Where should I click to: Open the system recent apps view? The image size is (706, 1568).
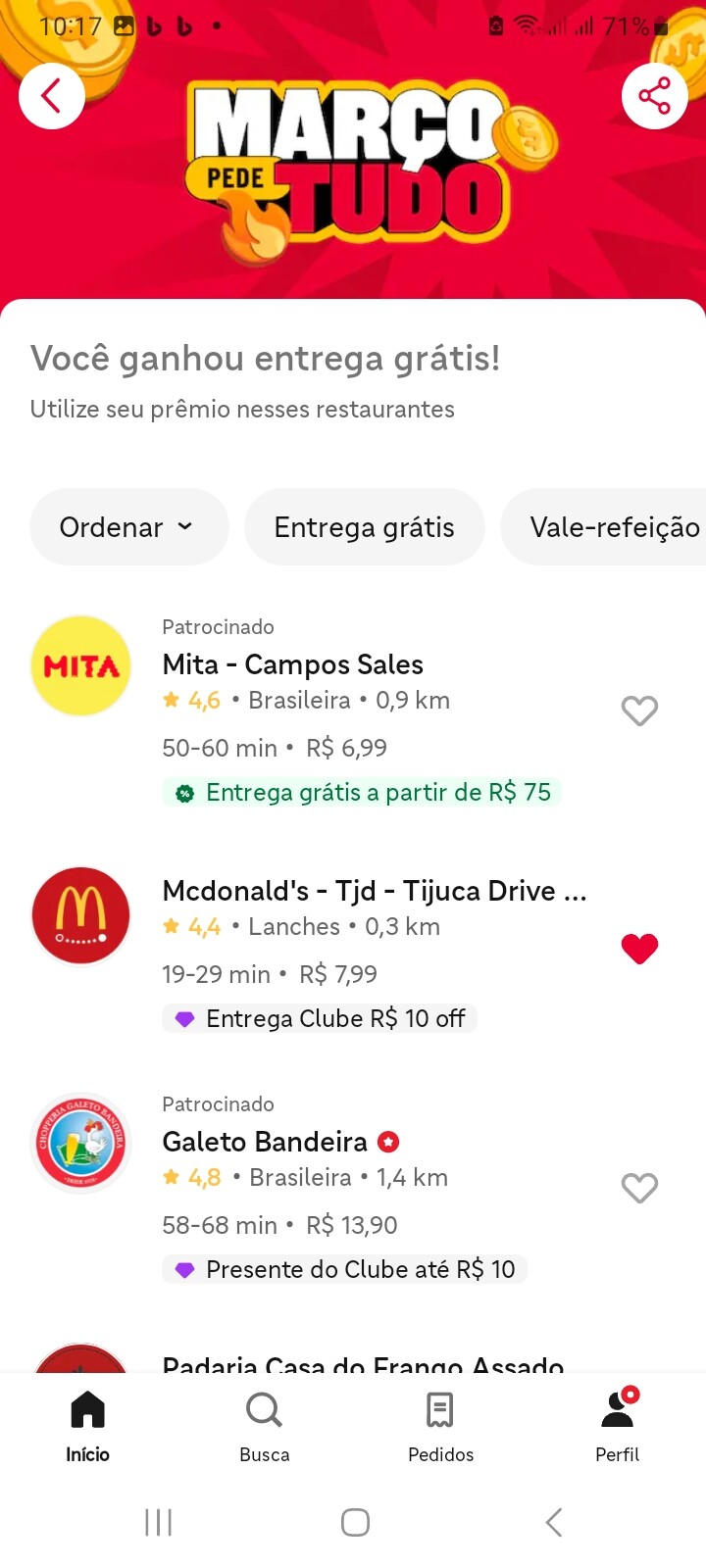[x=158, y=1522]
